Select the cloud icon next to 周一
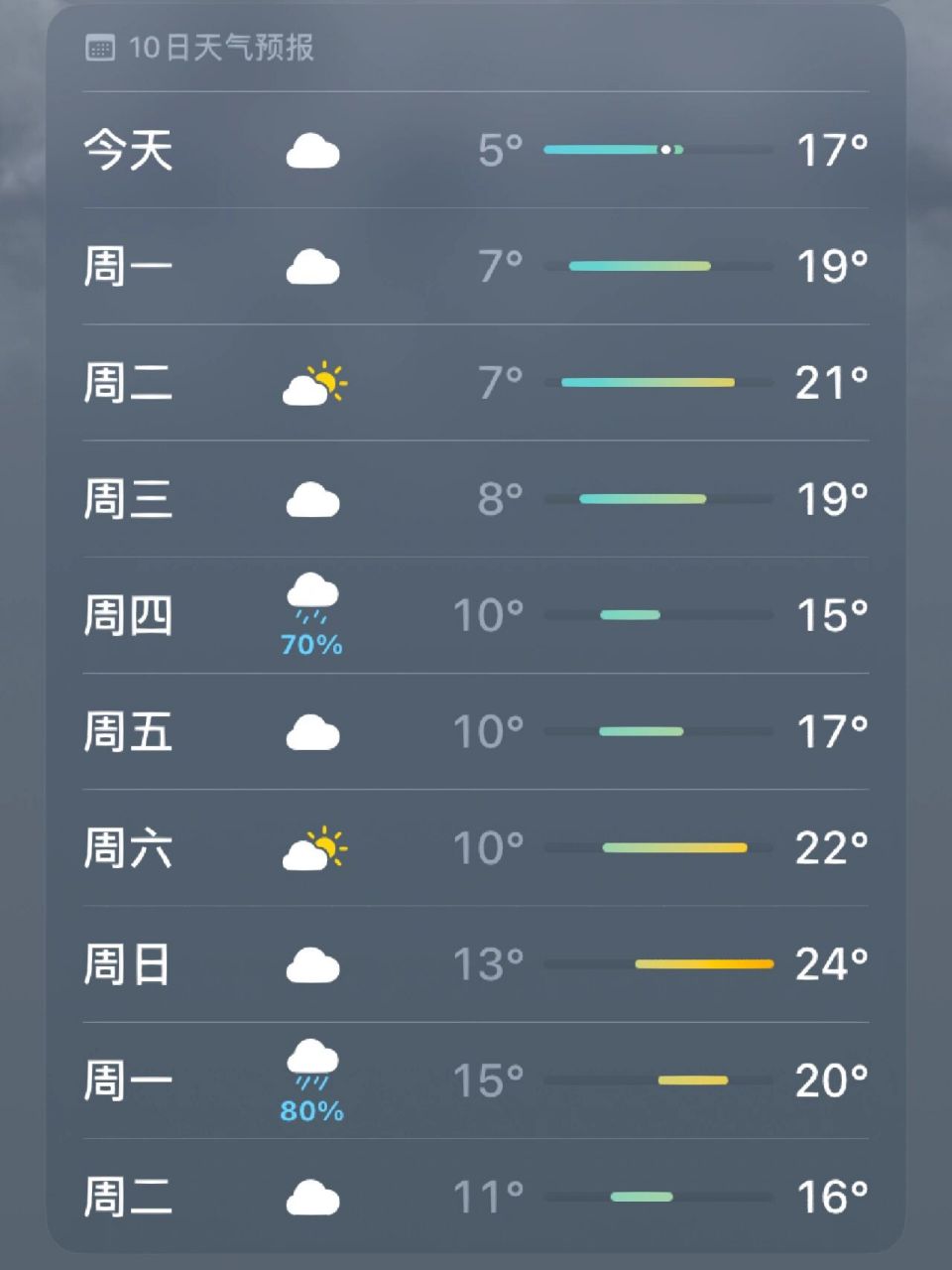Image resolution: width=952 pixels, height=1270 pixels. pyautogui.click(x=313, y=266)
